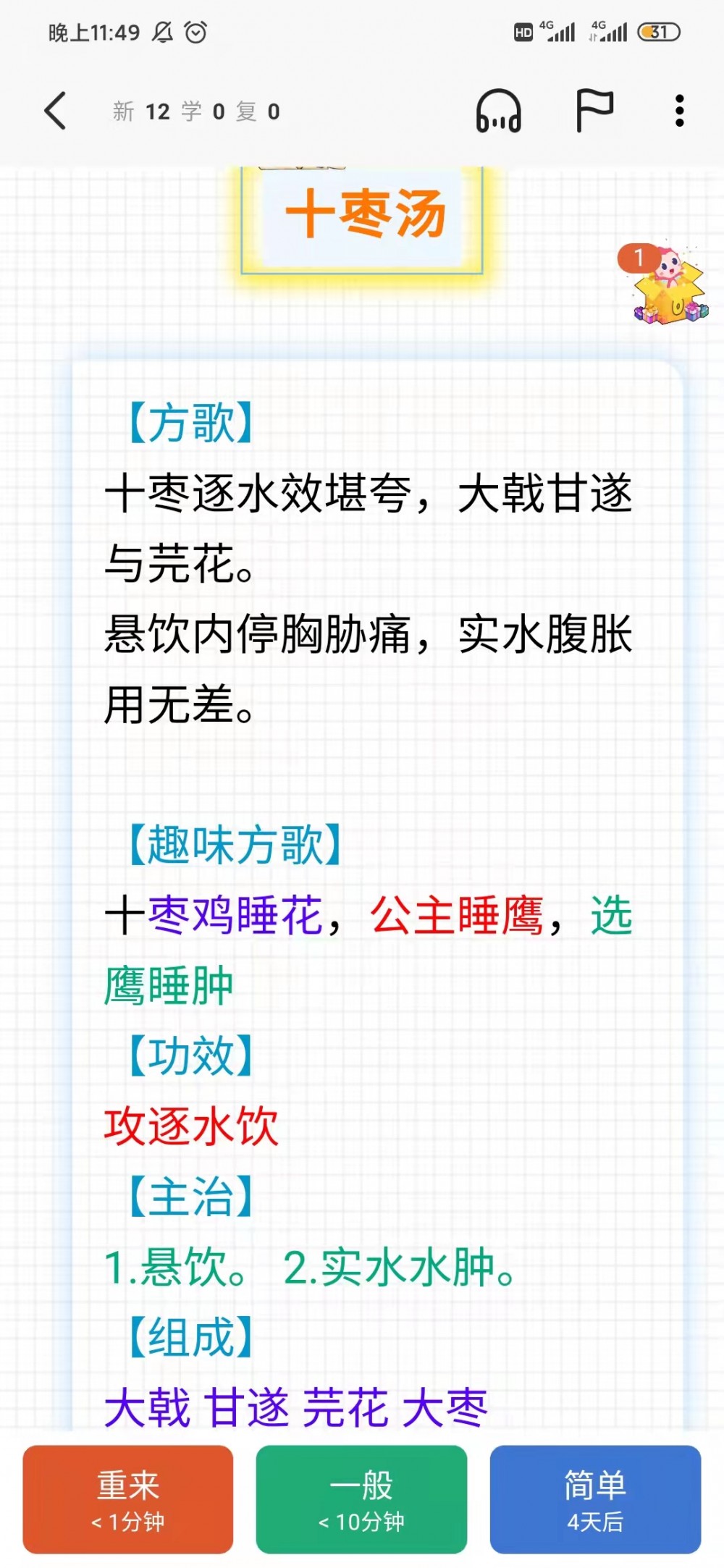
Task: Open the three-dot overflow menu
Action: pos(679,111)
